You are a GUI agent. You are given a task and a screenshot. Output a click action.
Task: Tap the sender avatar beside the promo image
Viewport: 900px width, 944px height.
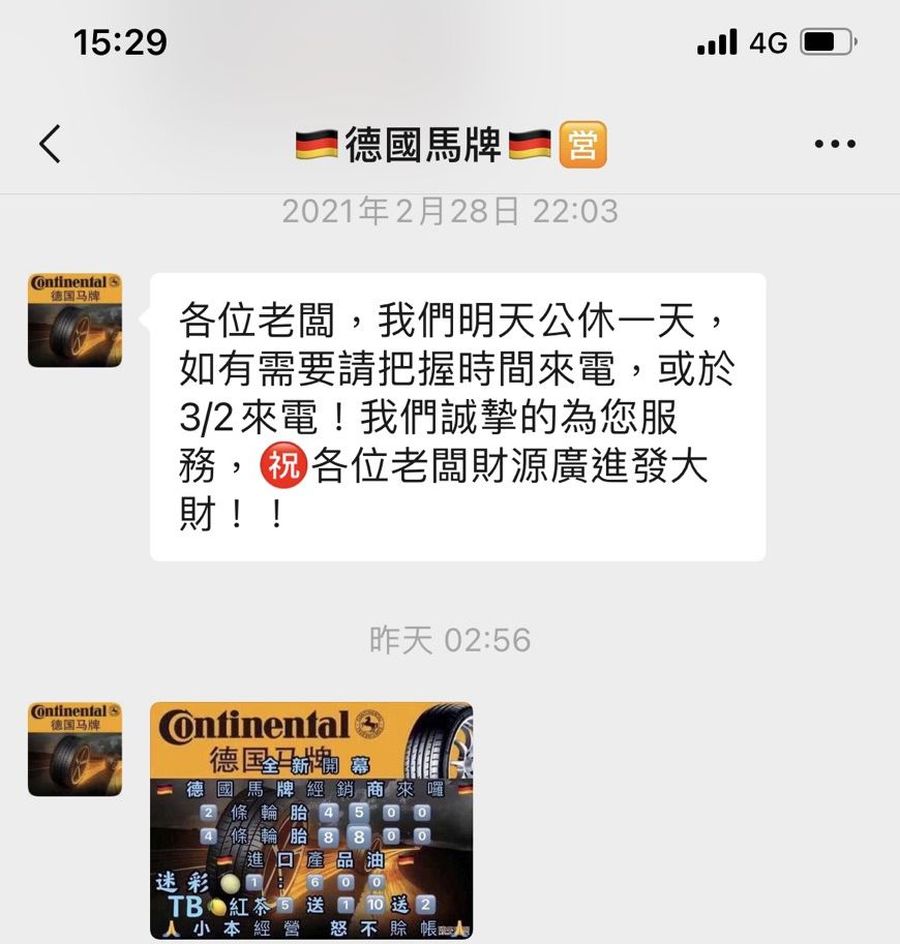75,749
